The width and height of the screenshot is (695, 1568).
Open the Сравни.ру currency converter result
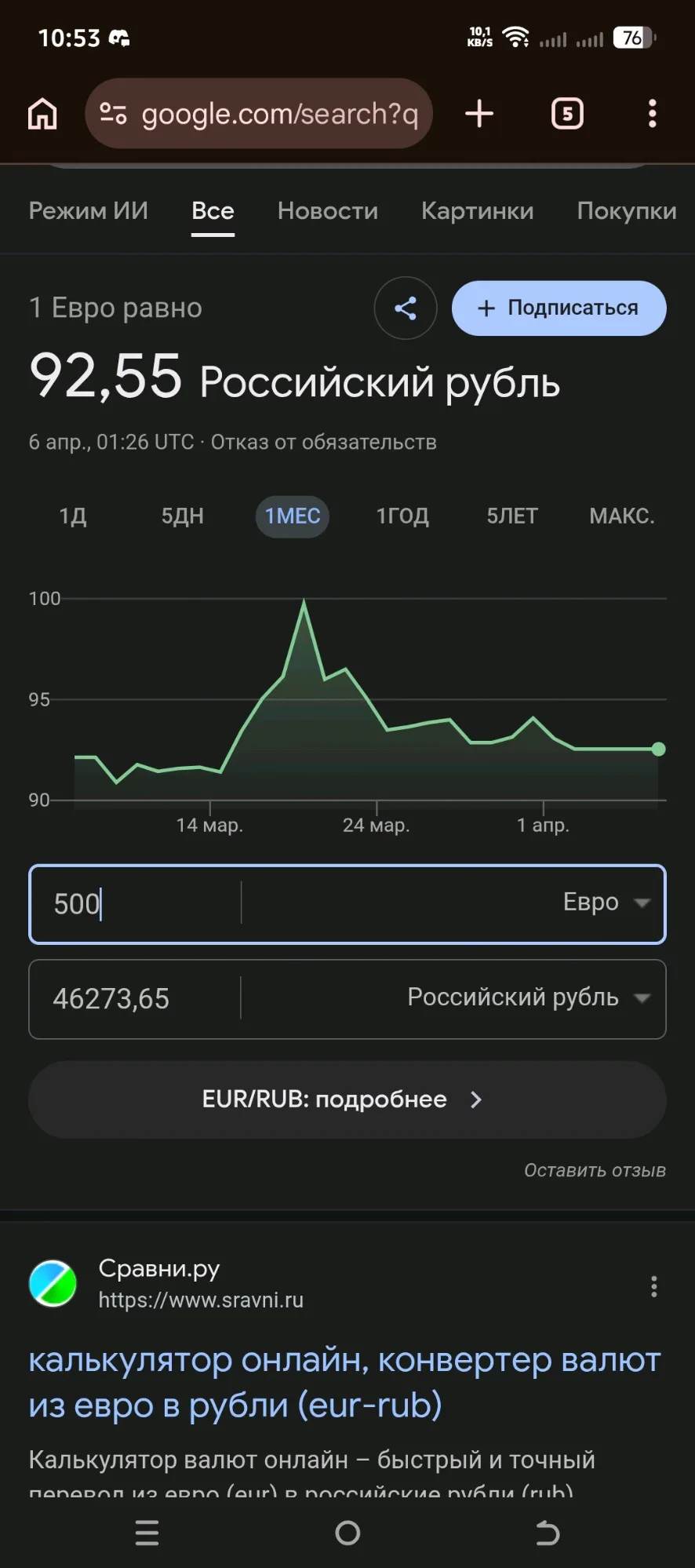344,1382
